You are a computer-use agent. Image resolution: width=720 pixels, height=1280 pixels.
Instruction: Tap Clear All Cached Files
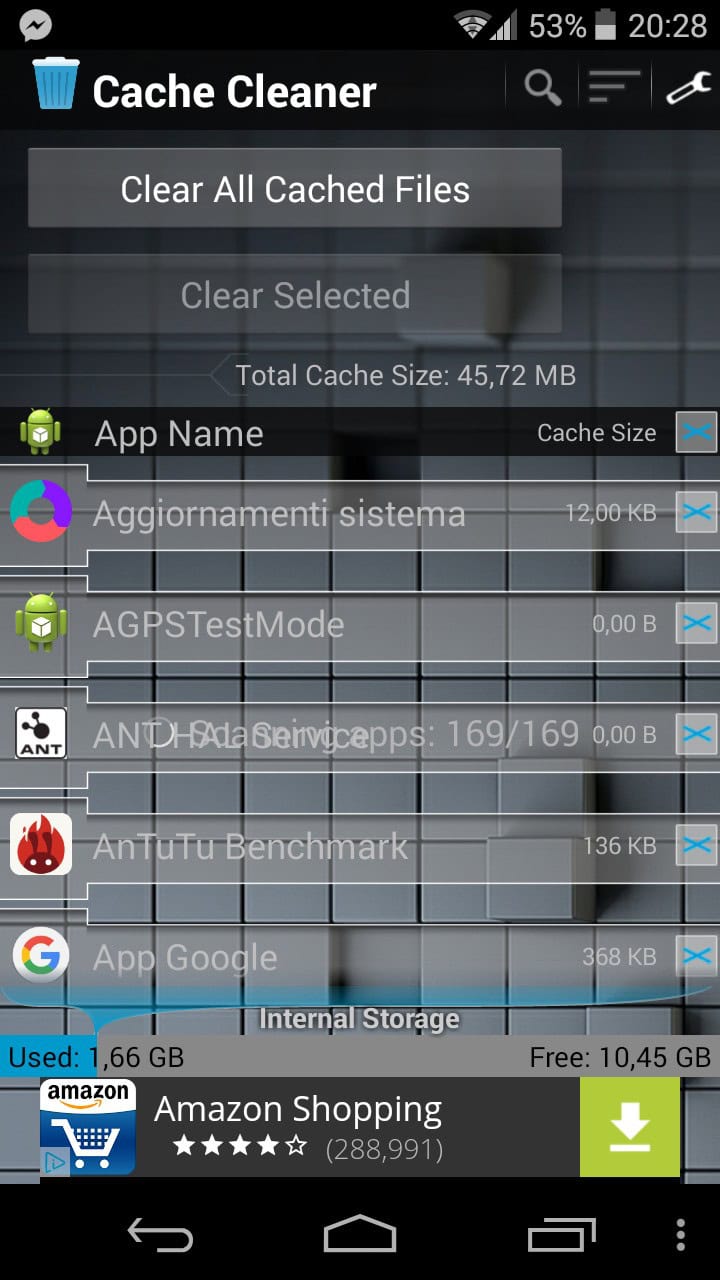click(x=295, y=189)
